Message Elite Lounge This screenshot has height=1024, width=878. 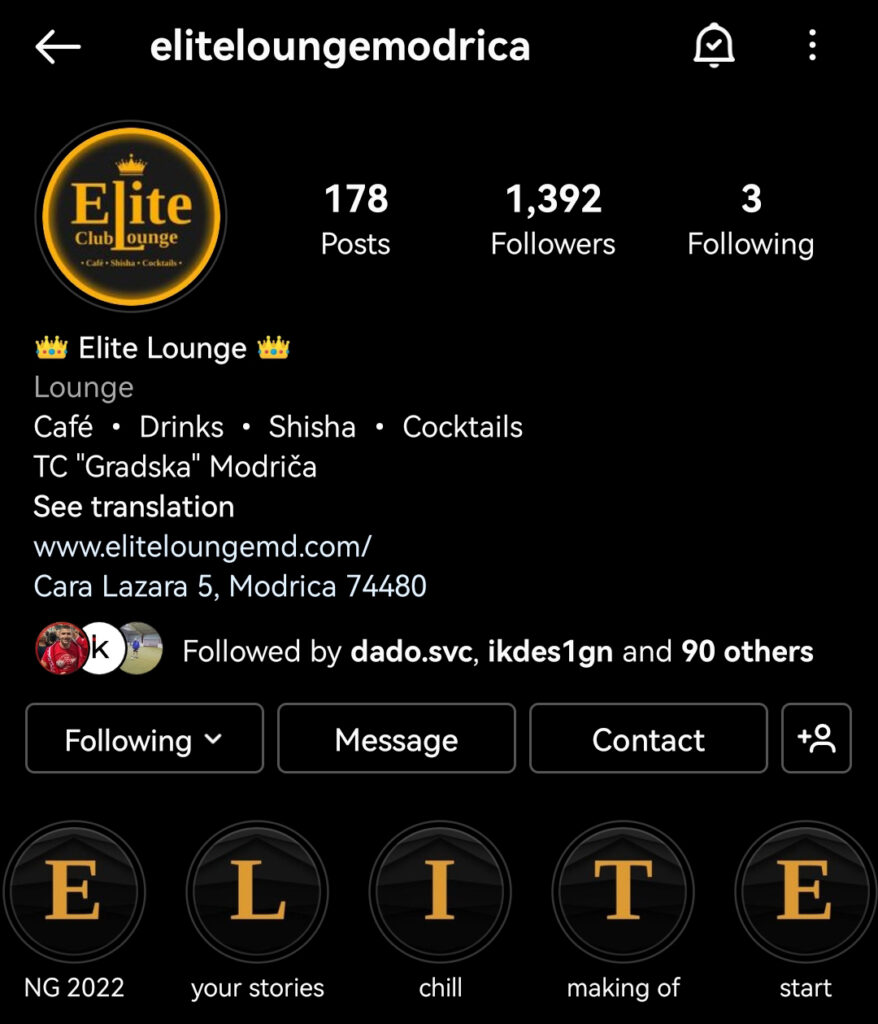click(x=396, y=739)
